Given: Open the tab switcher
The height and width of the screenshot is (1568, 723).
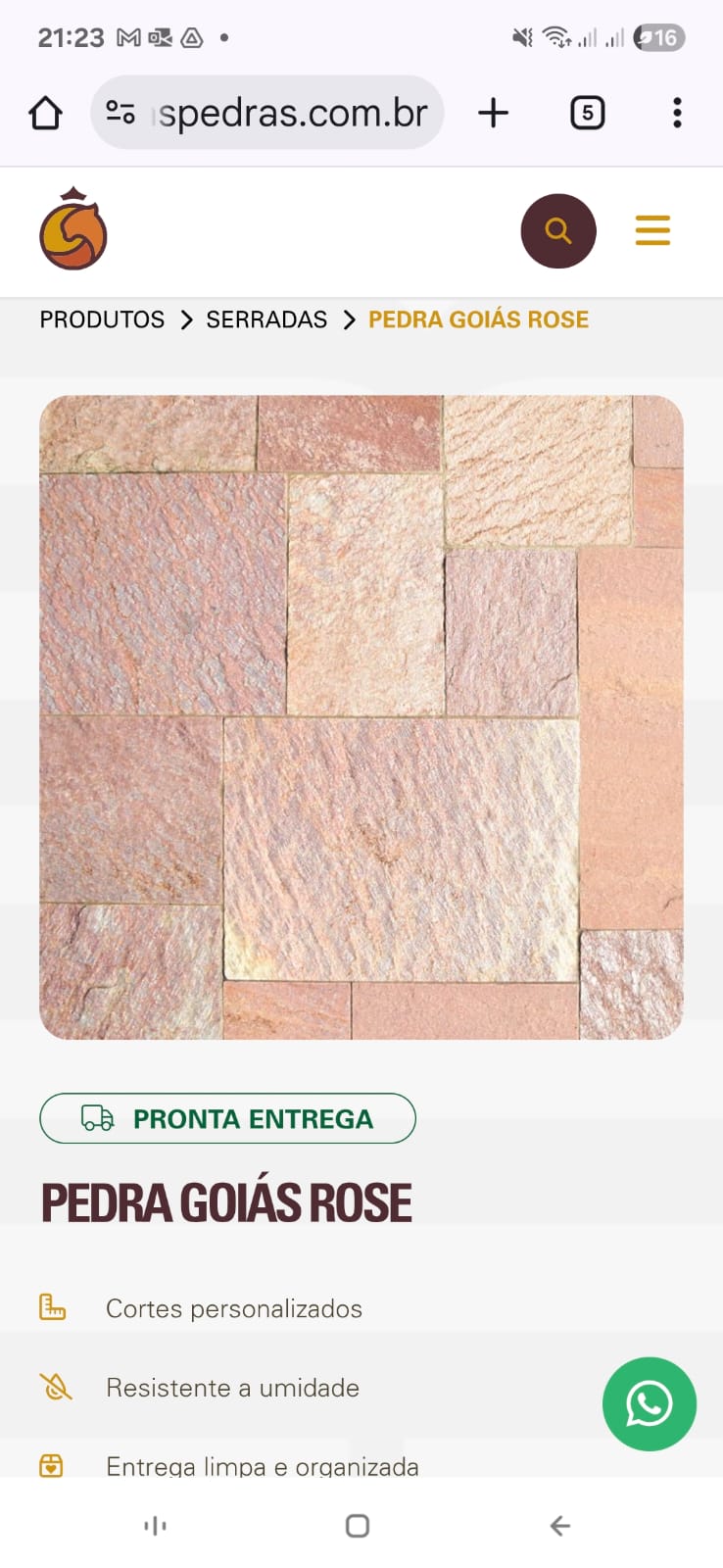Looking at the screenshot, I should point(587,114).
